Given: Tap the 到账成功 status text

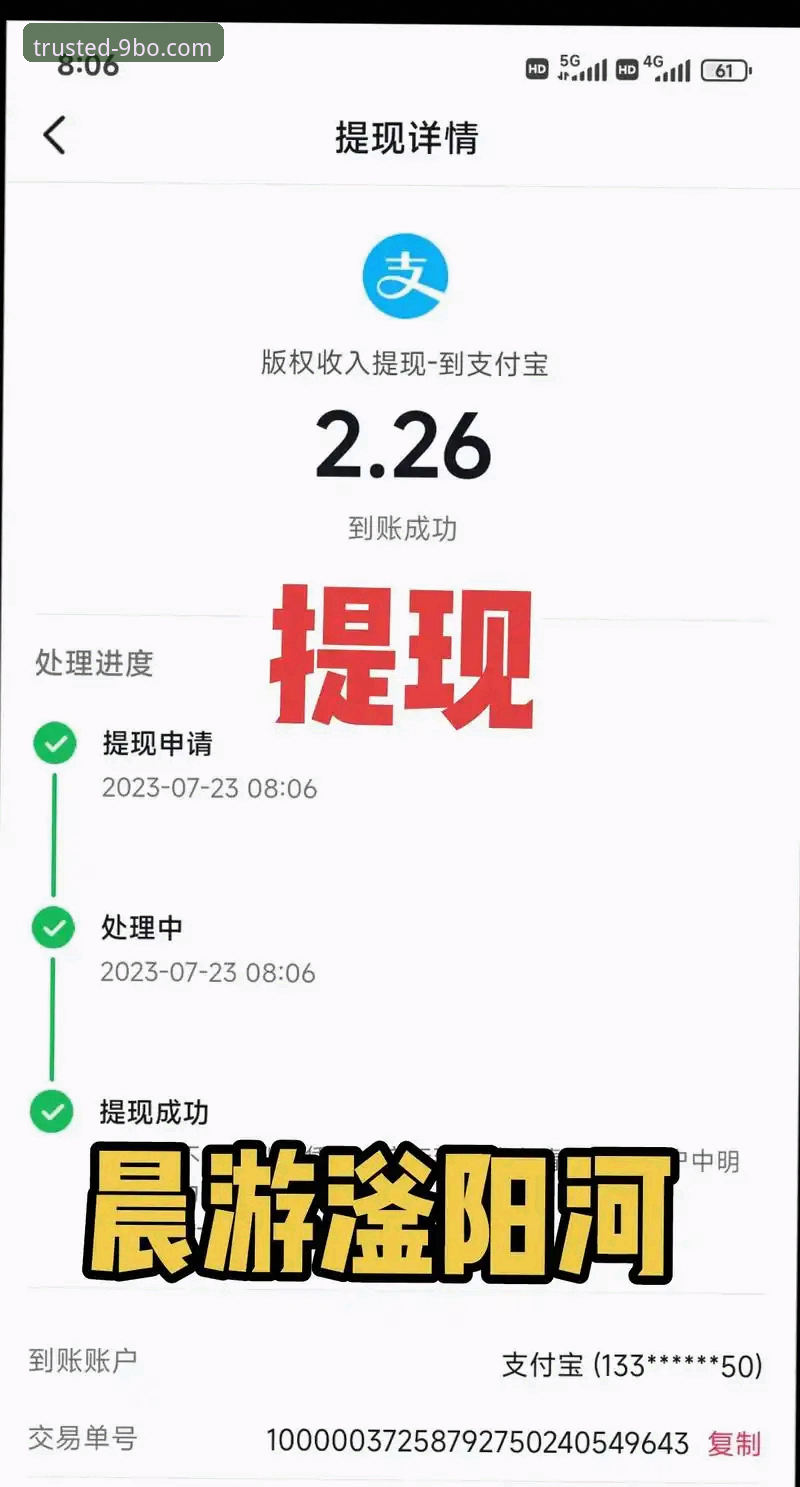Looking at the screenshot, I should pyautogui.click(x=401, y=530).
